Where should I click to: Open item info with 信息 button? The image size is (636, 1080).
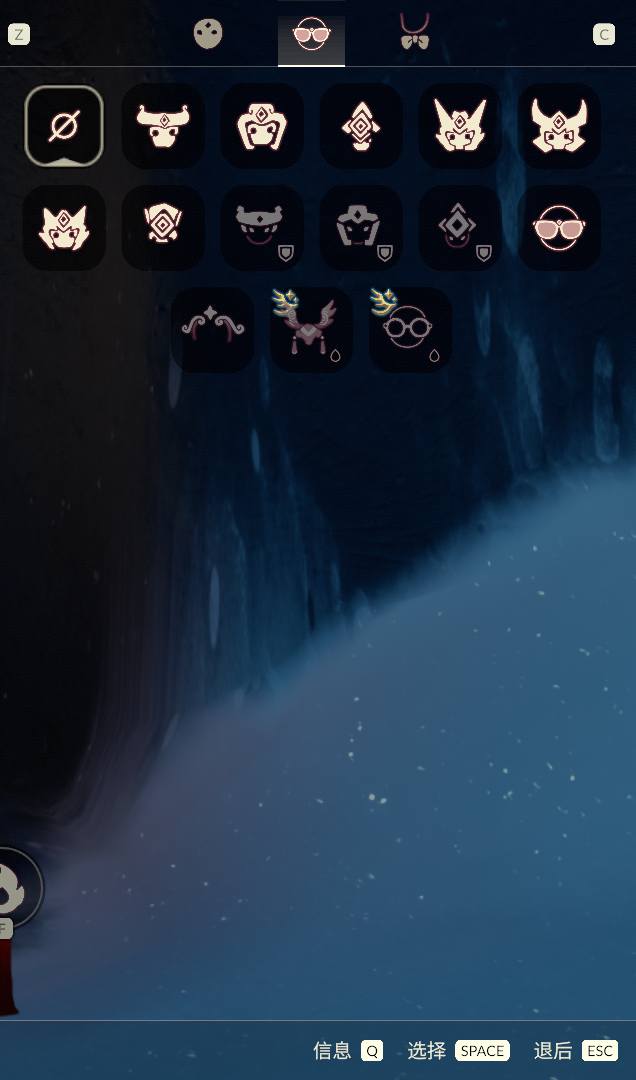tap(347, 1050)
